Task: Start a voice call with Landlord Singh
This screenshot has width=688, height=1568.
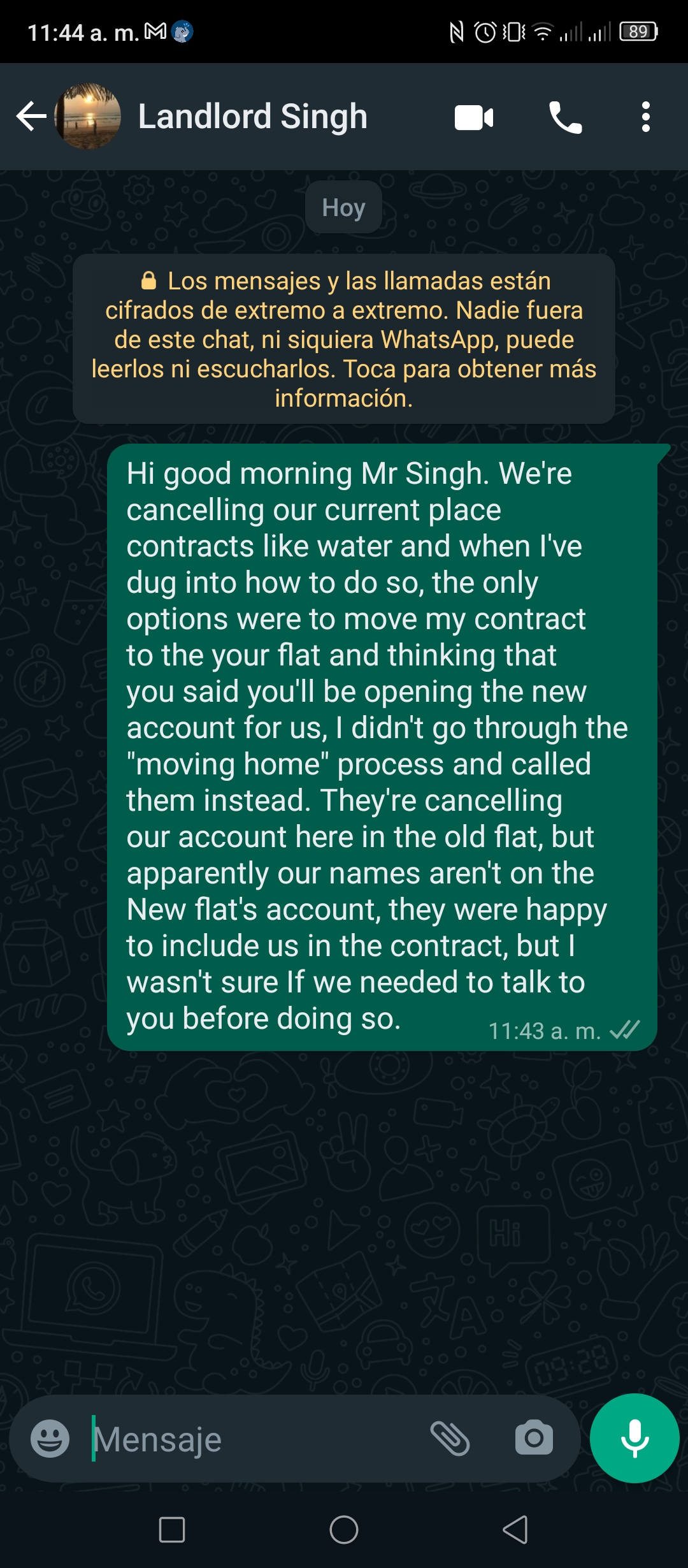Action: click(566, 117)
